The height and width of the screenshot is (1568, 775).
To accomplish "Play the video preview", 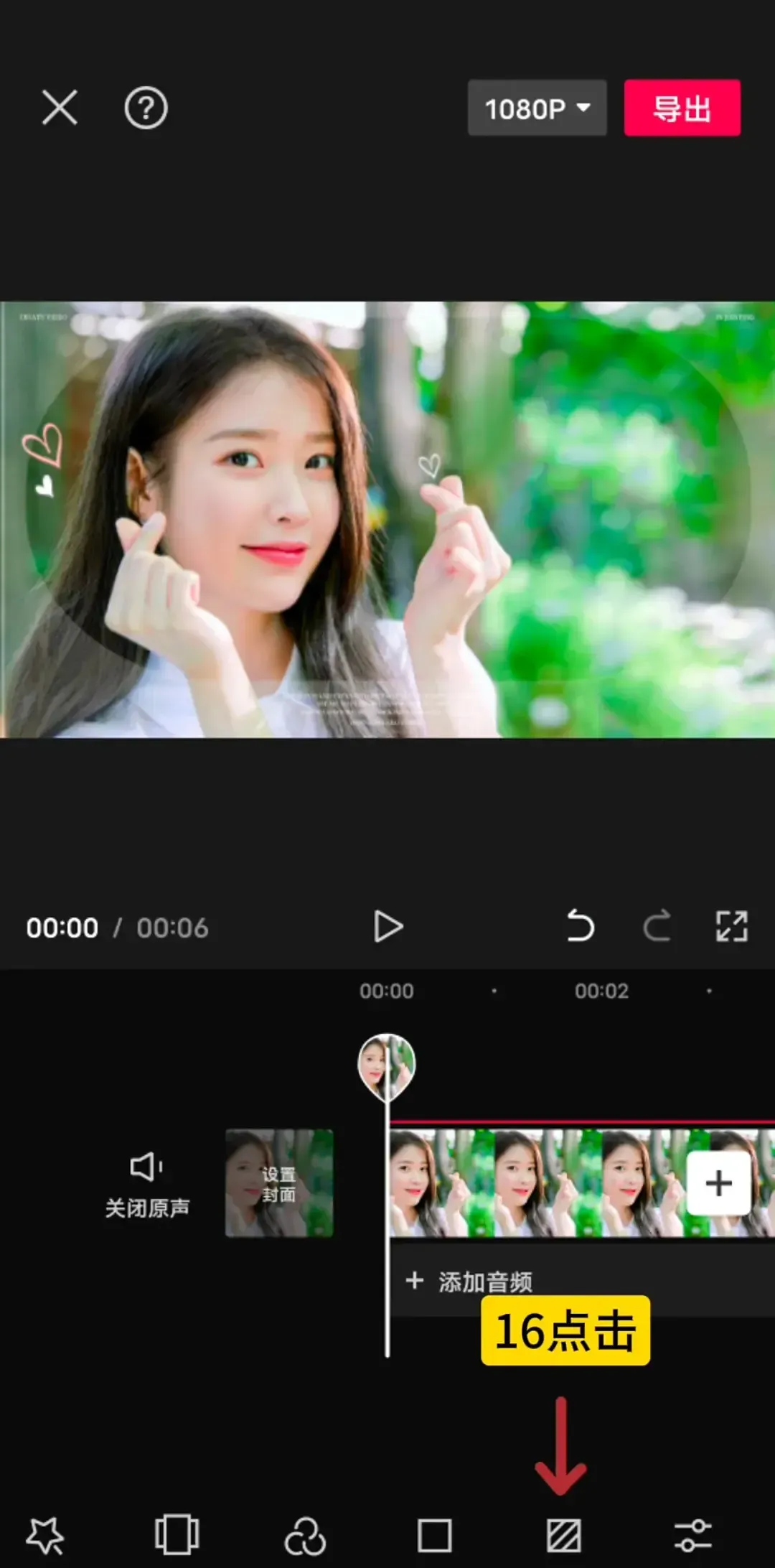I will (x=388, y=926).
